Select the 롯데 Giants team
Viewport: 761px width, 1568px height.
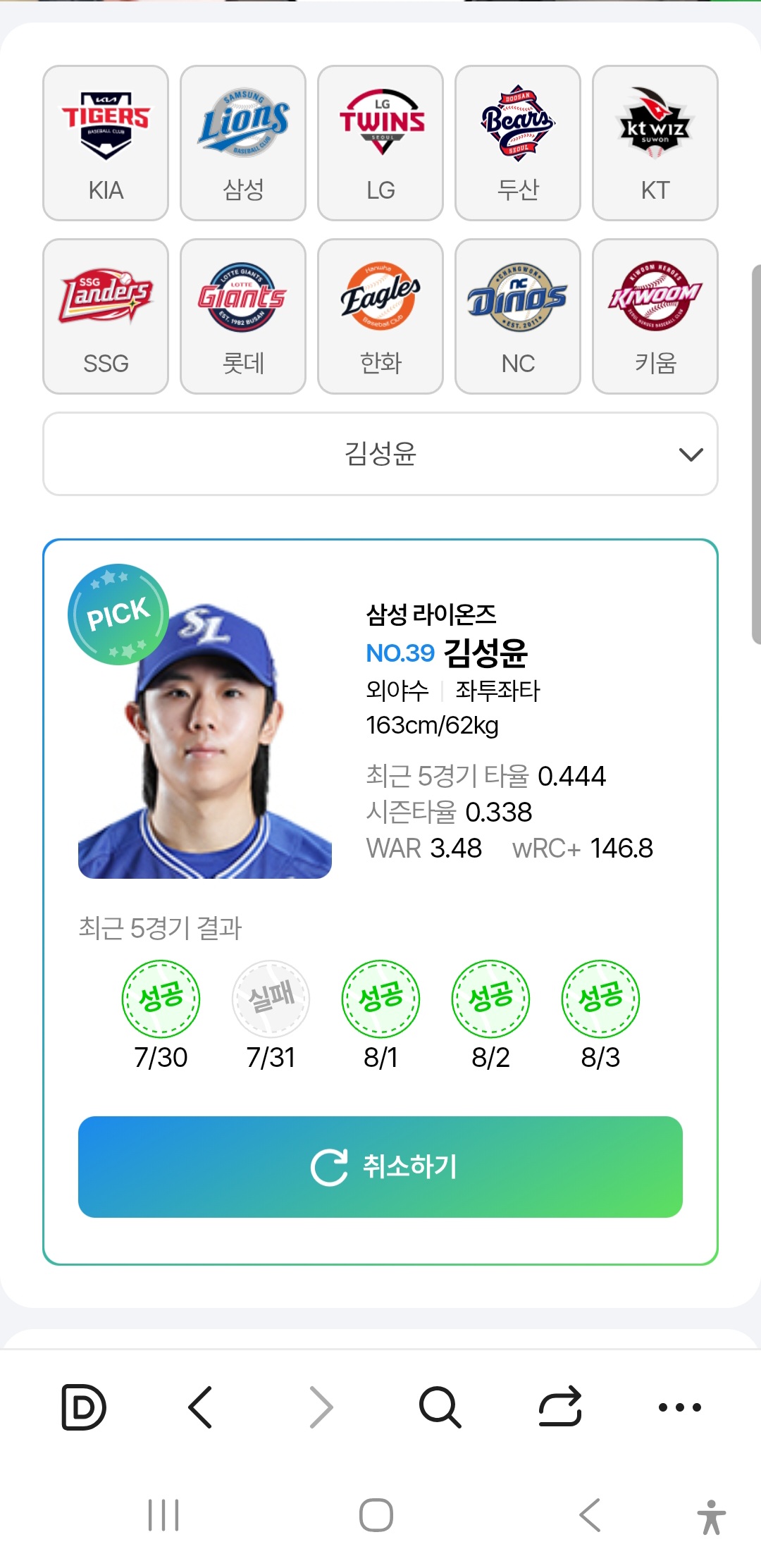pyautogui.click(x=243, y=316)
